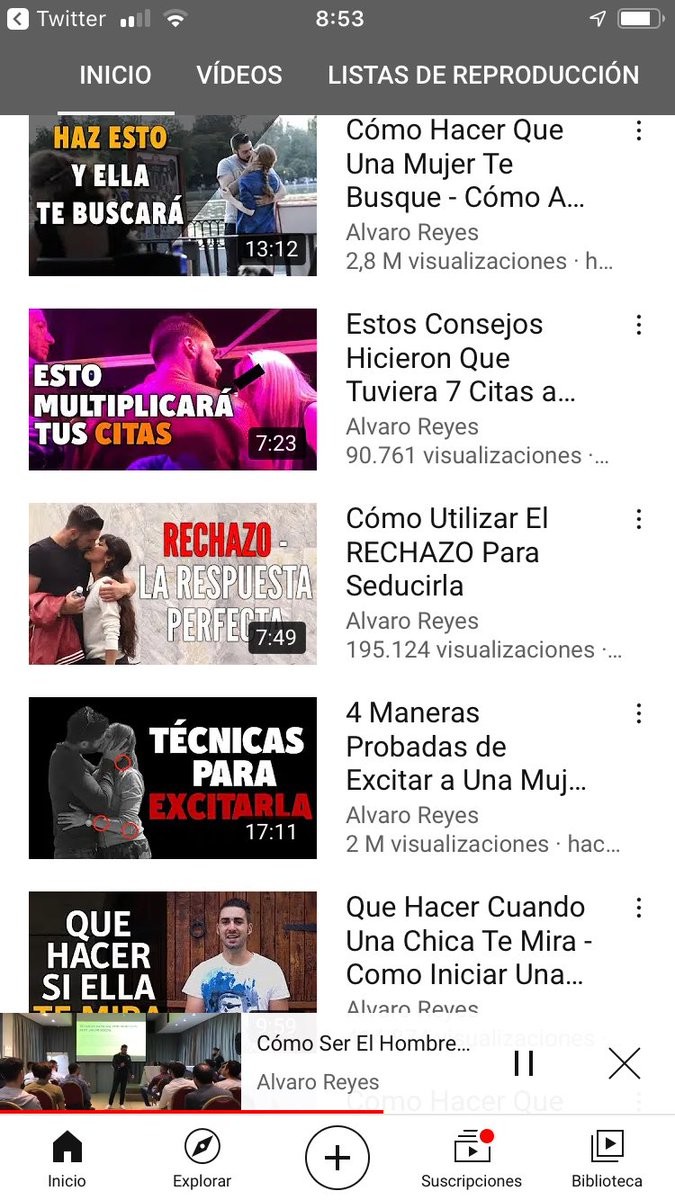675x1200 pixels.
Task: Open options for the RECHAZO video
Action: click(638, 519)
